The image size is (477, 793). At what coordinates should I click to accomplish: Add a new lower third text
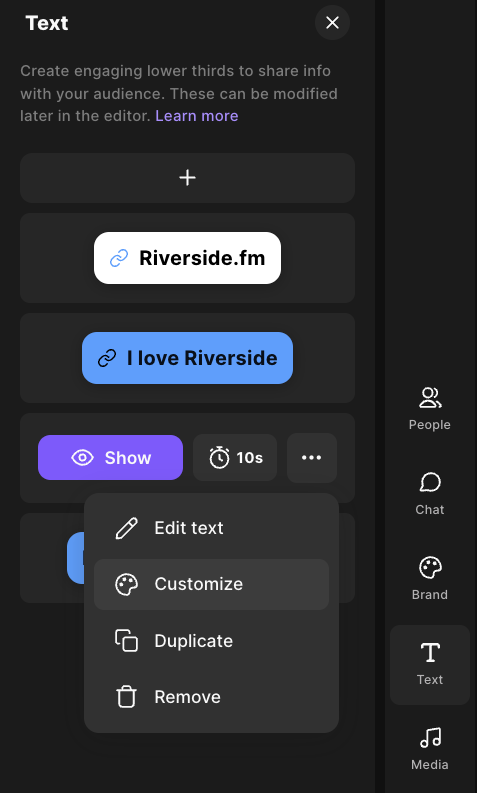(x=187, y=178)
